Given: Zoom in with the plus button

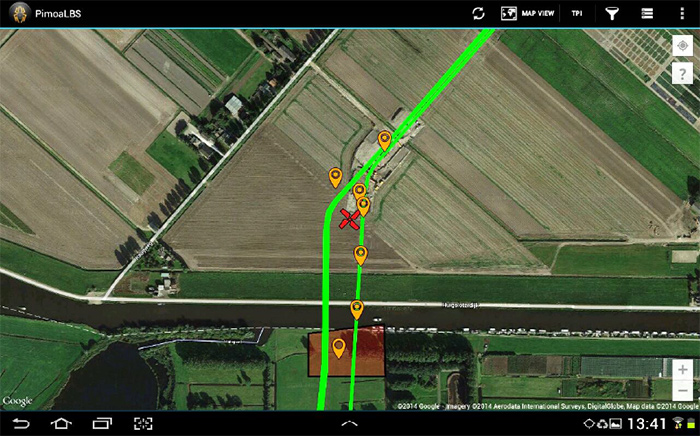Looking at the screenshot, I should coord(683,370).
